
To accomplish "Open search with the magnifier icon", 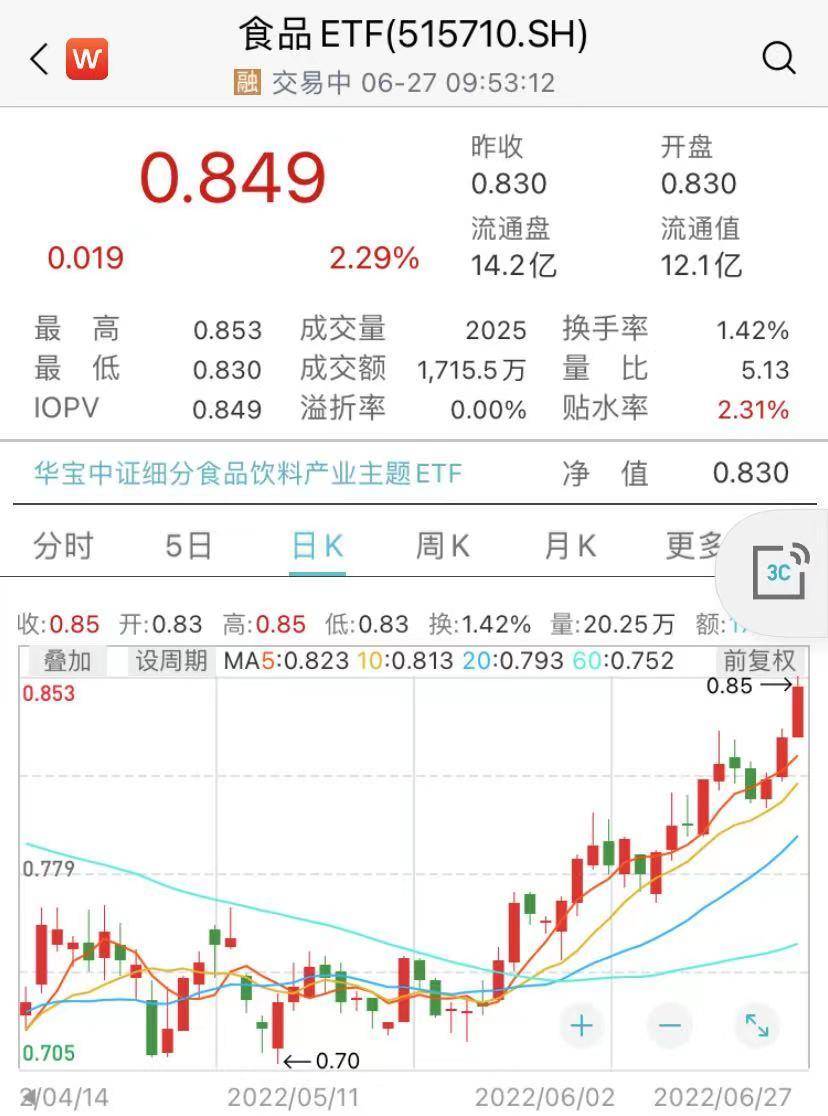I will (778, 59).
